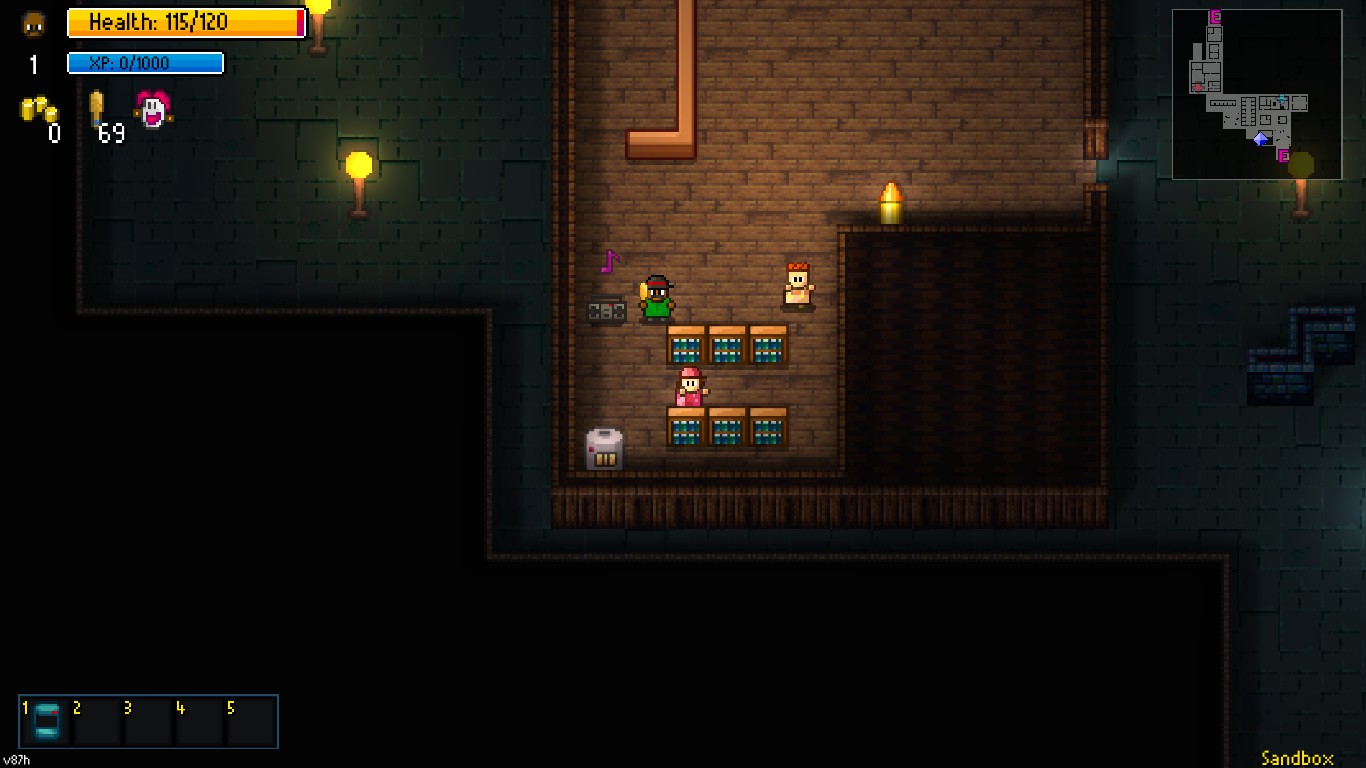
Task: Open the minimap in the corner
Action: (1257, 94)
